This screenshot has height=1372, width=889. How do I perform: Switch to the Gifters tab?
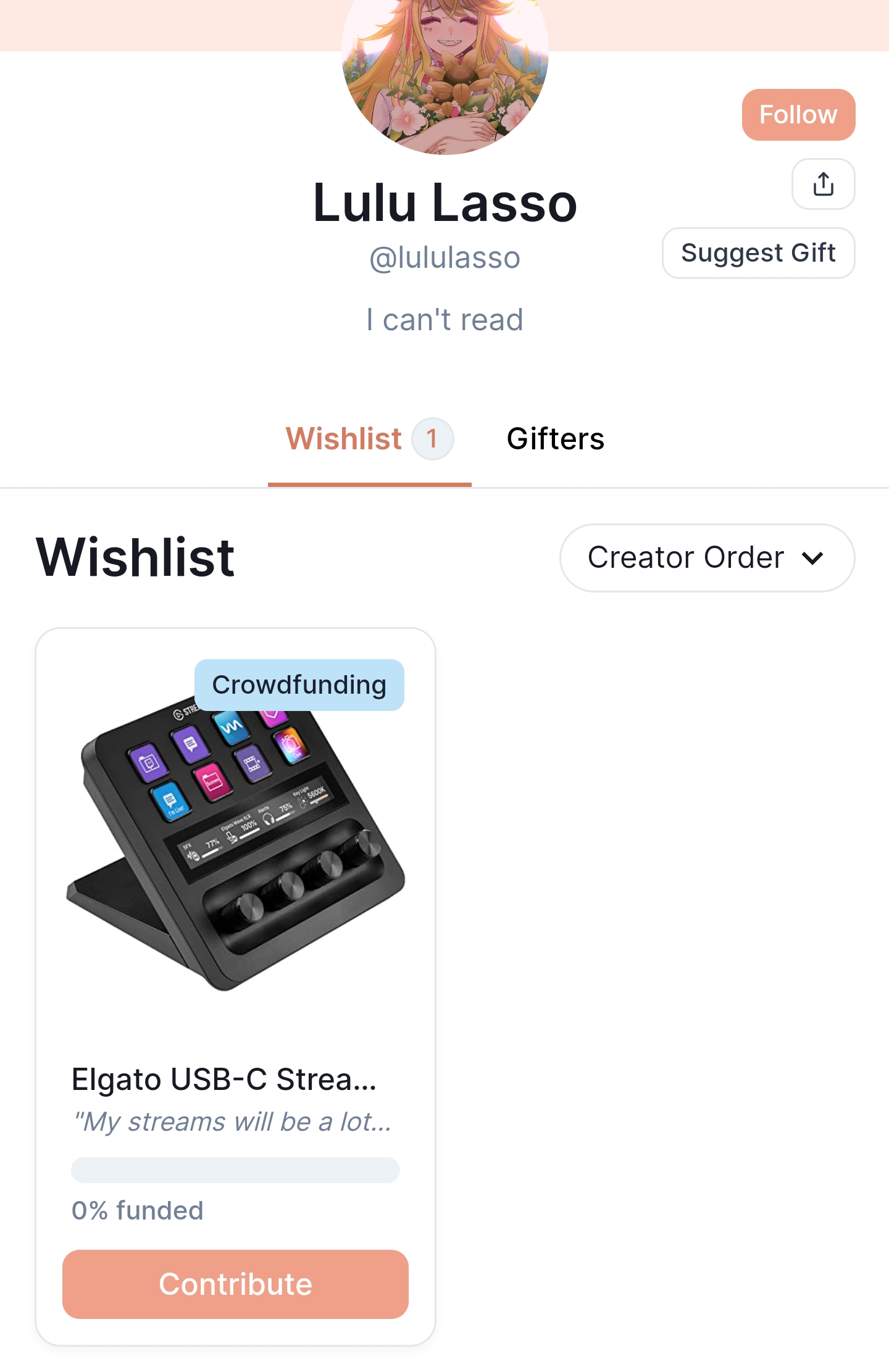tap(555, 439)
